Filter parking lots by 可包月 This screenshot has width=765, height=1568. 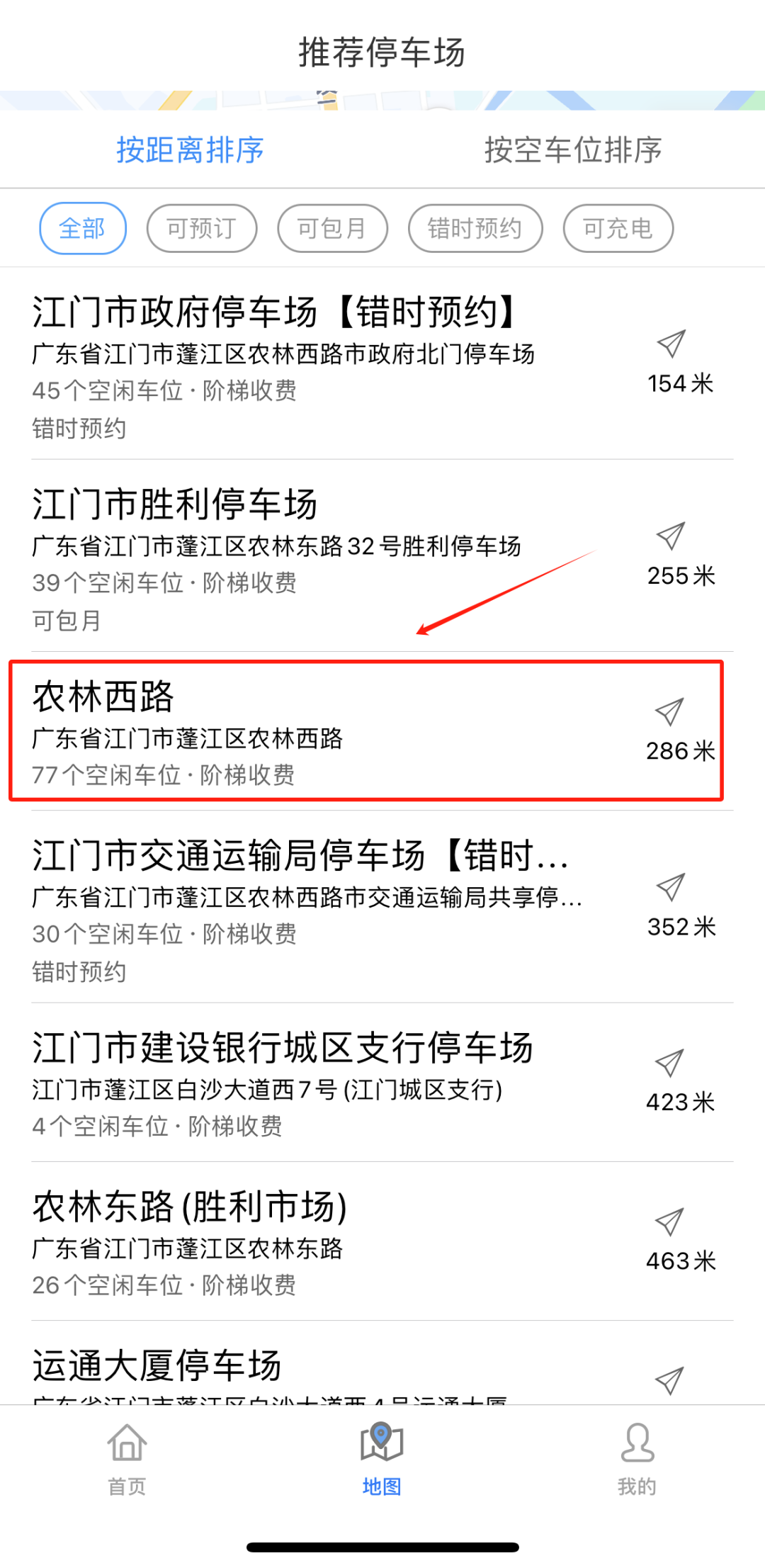332,228
